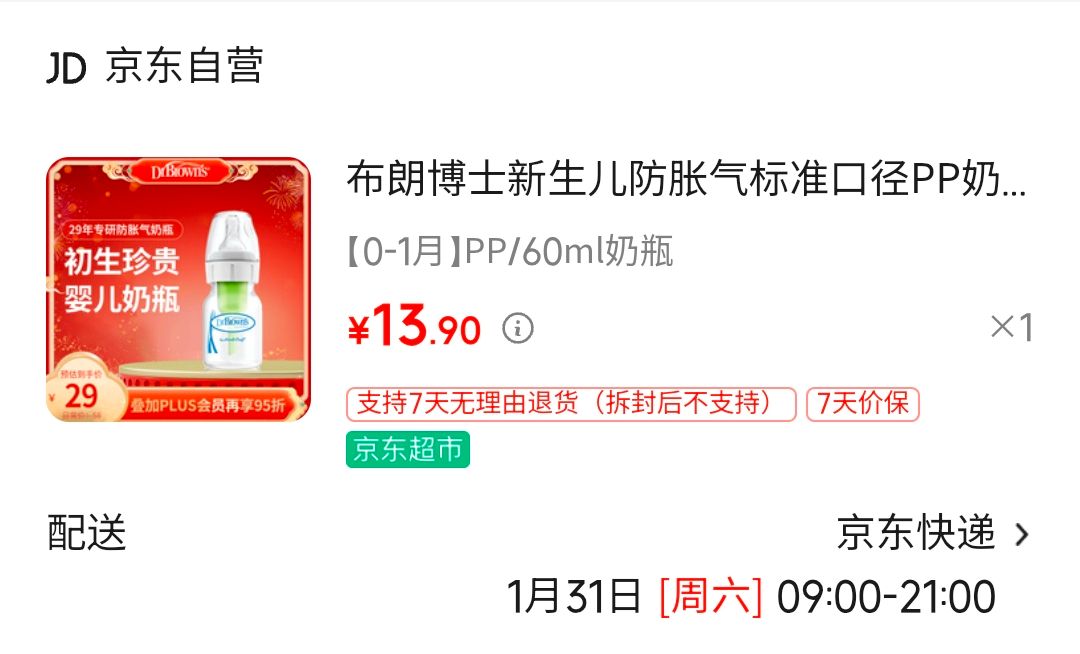Open the price info icon next to ¥13.90

pyautogui.click(x=518, y=328)
